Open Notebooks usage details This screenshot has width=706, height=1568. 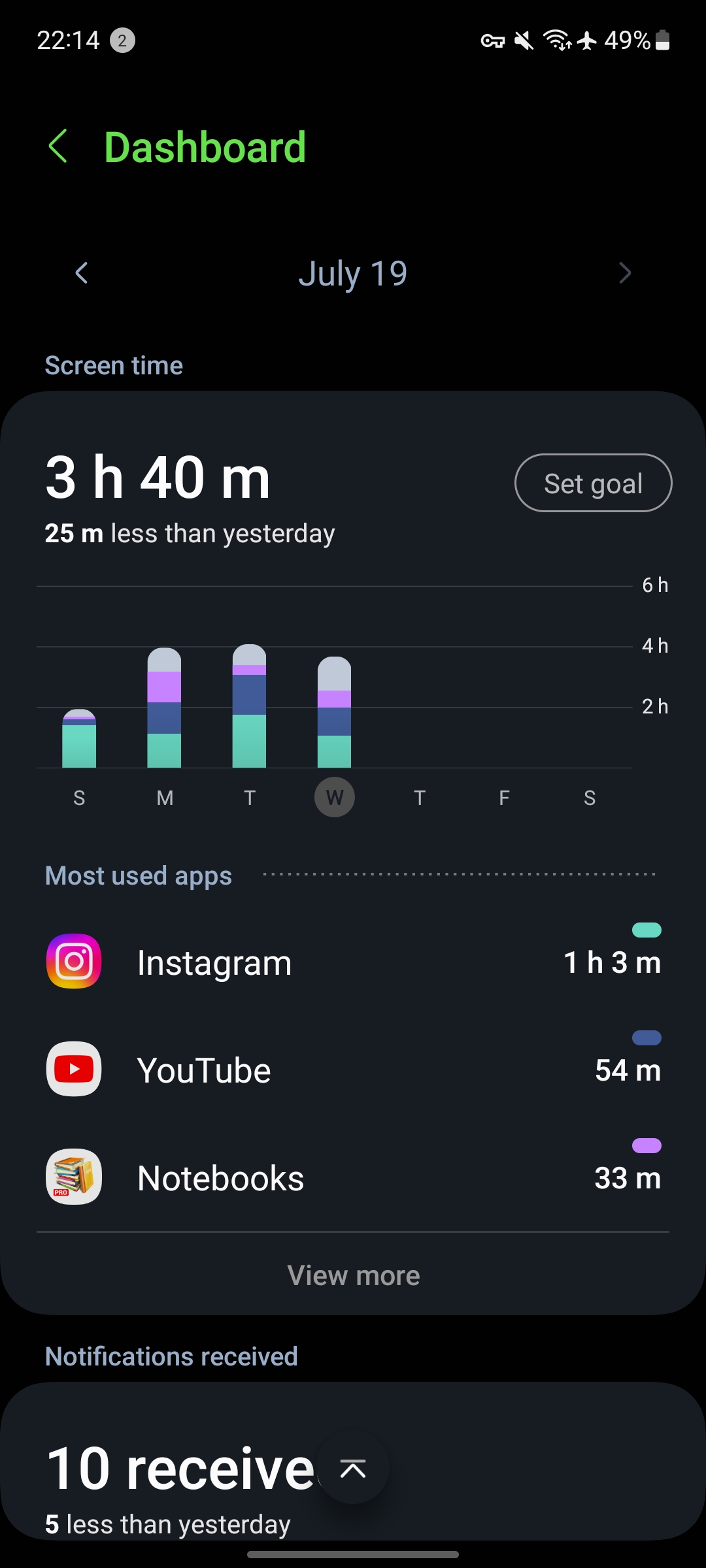[353, 1178]
